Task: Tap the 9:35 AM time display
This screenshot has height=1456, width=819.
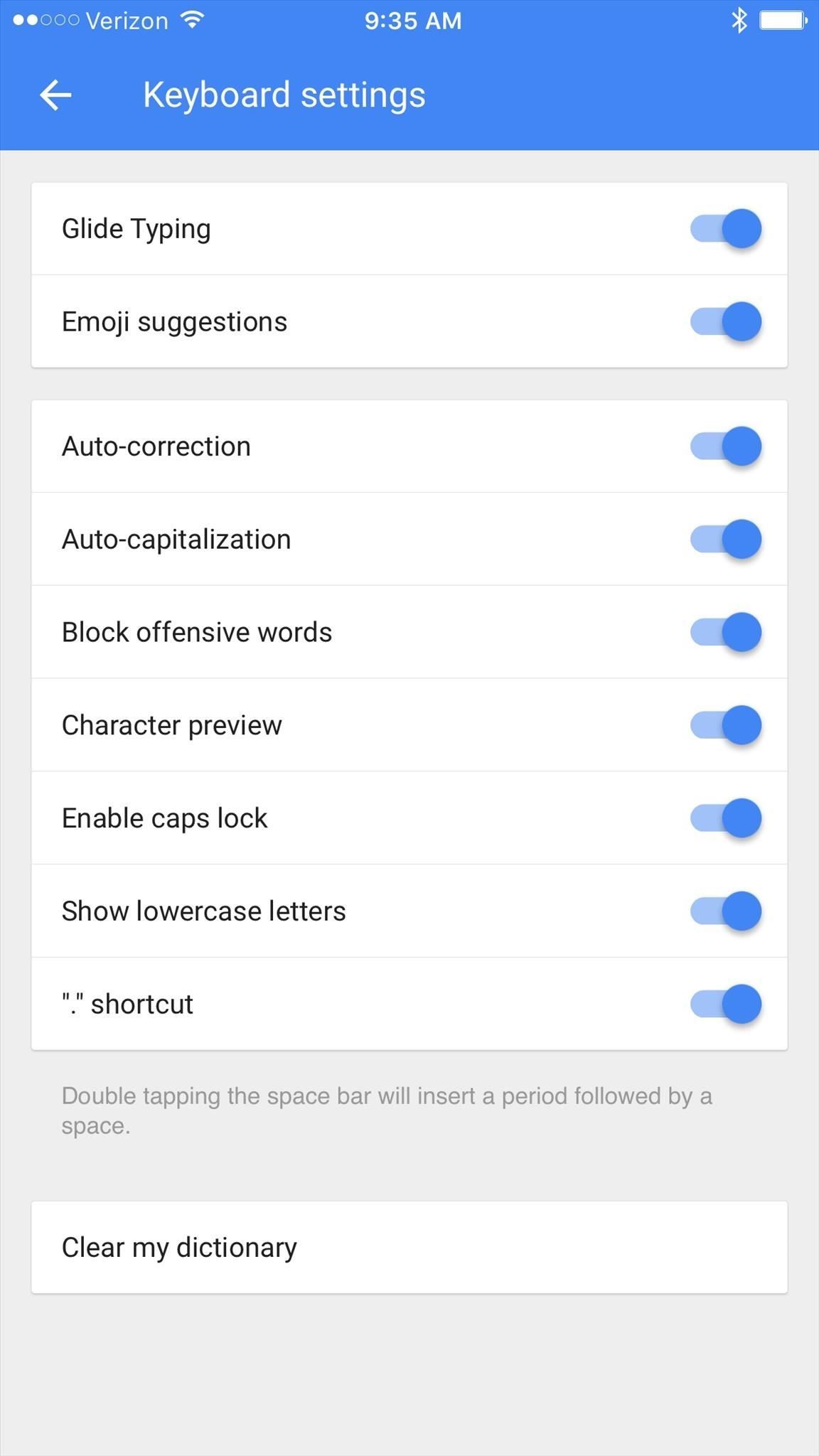Action: pos(413,21)
